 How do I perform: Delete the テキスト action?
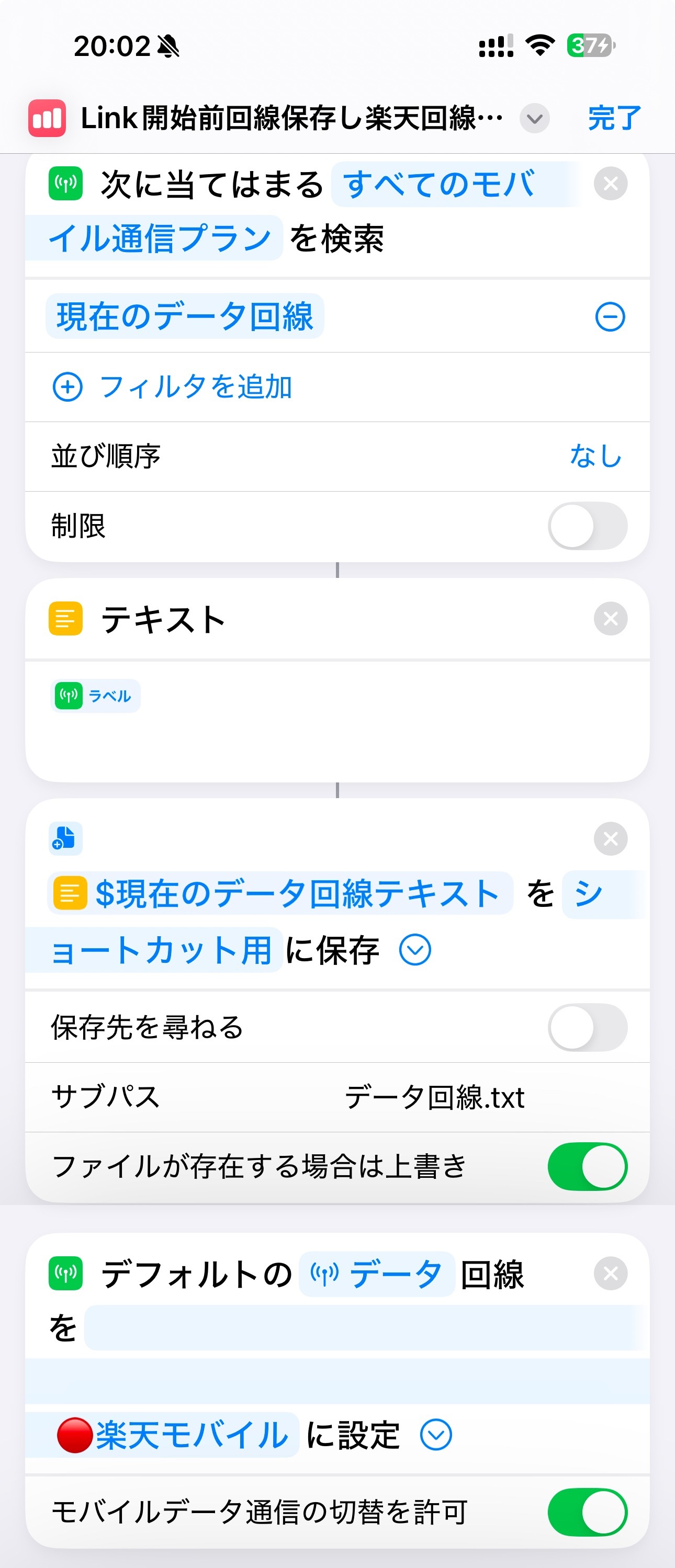tap(611, 619)
